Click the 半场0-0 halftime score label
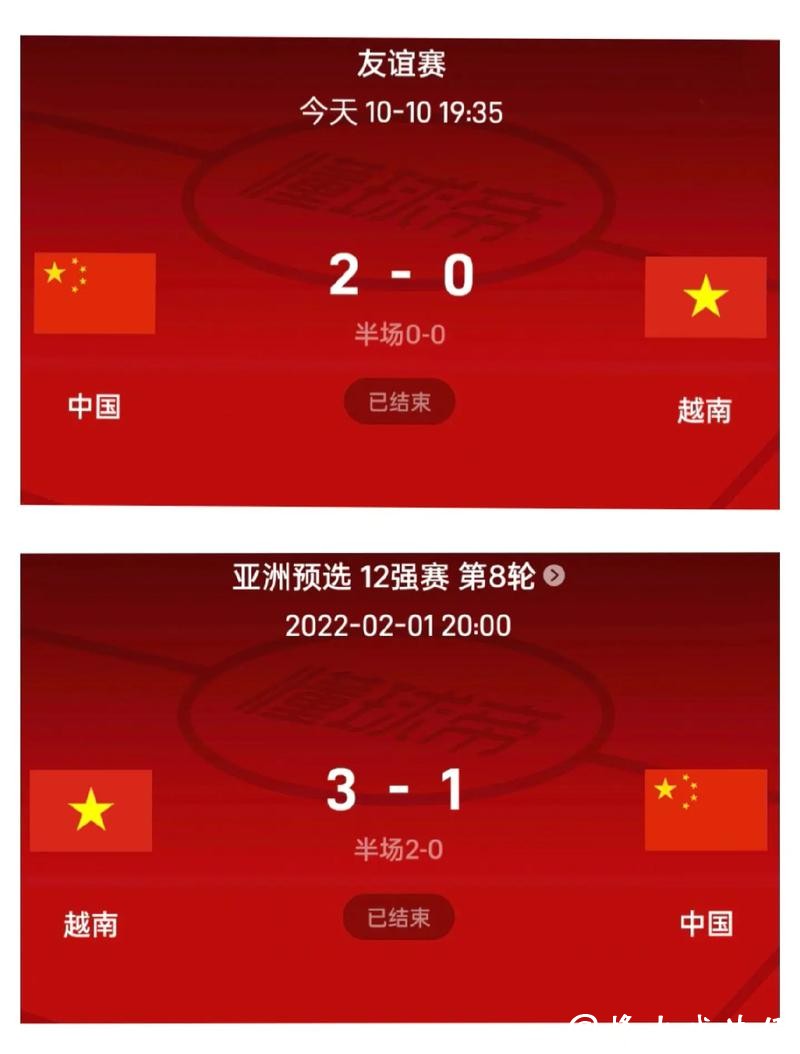Screen dimensions: 800x1054 coord(400,332)
